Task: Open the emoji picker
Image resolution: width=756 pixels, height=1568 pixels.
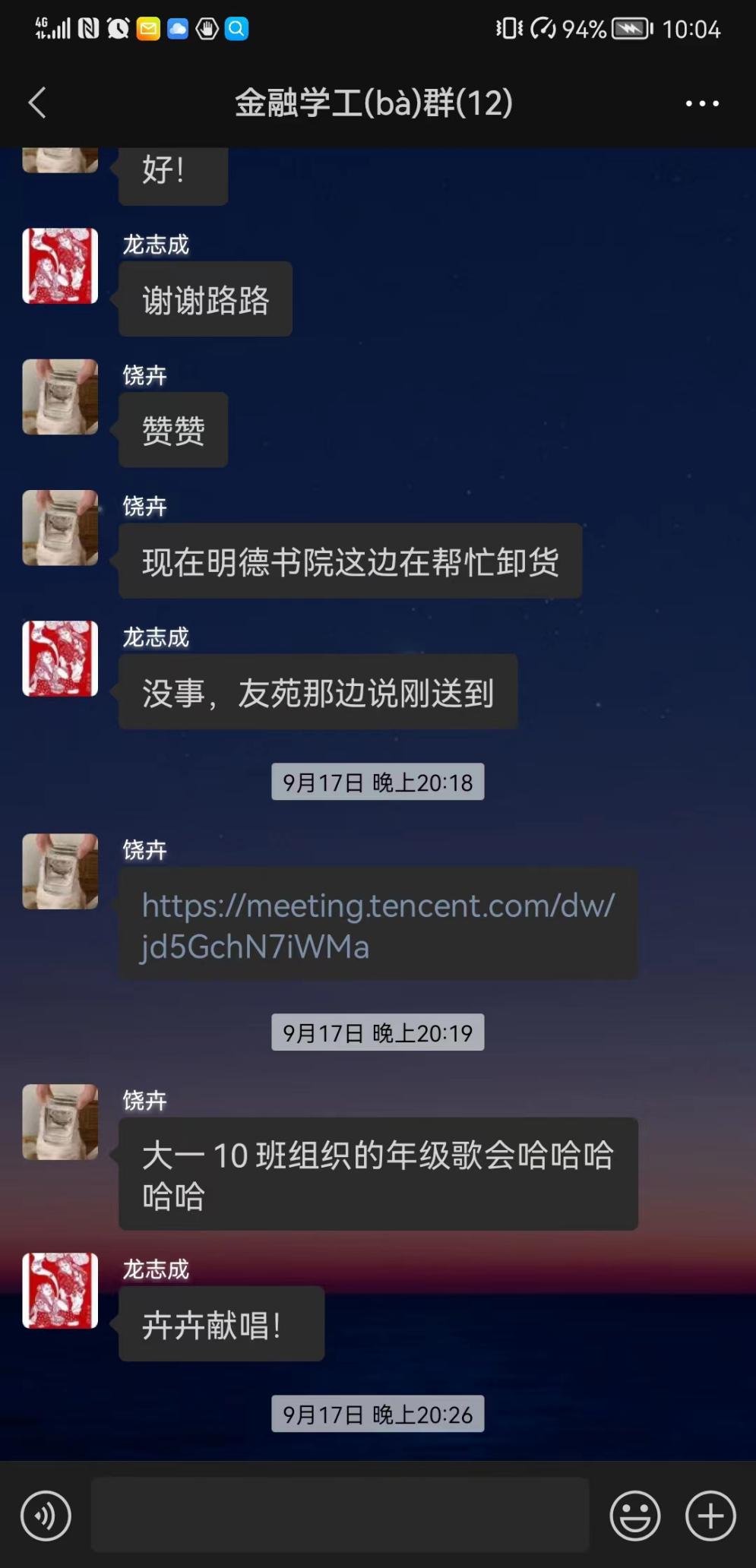Action: point(634,1516)
